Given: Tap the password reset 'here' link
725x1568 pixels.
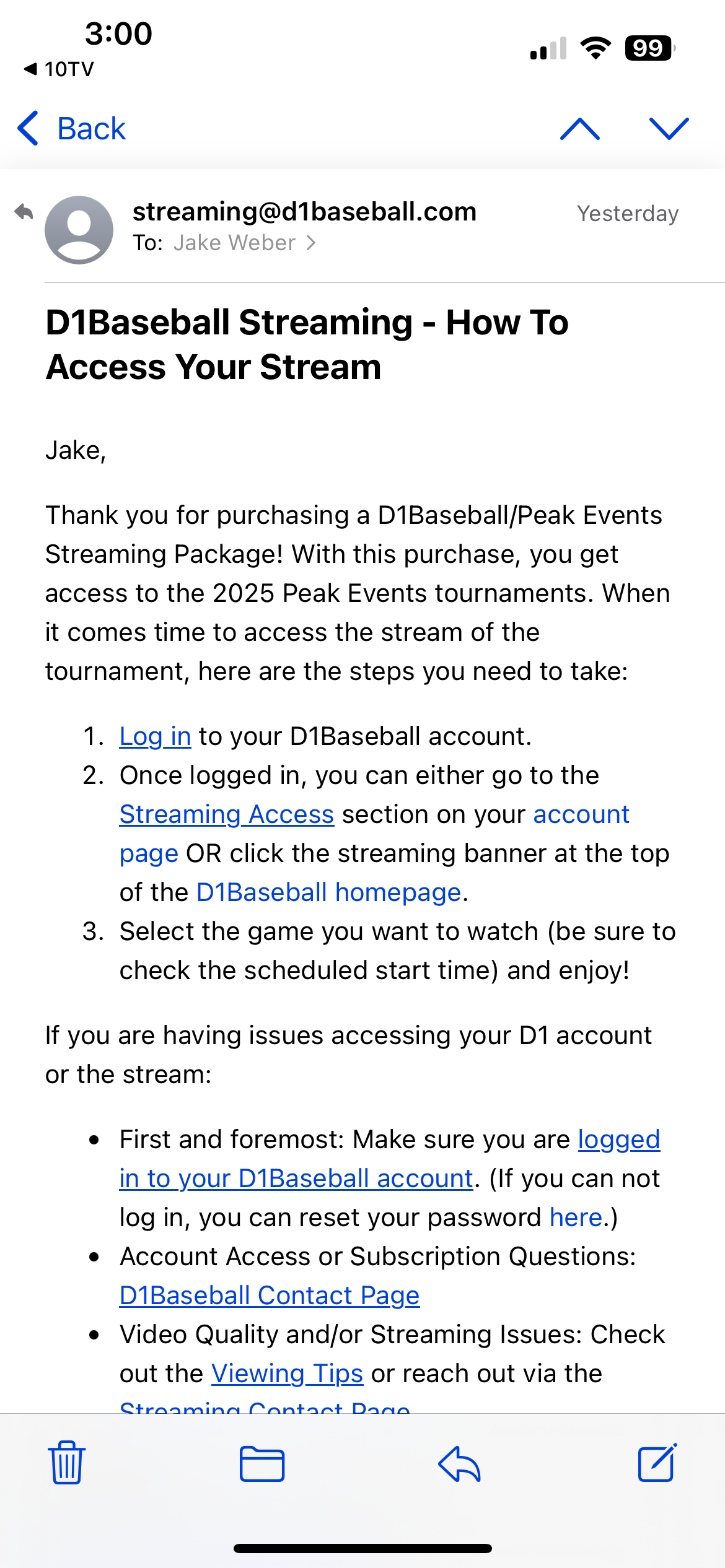Looking at the screenshot, I should pyautogui.click(x=576, y=1217).
